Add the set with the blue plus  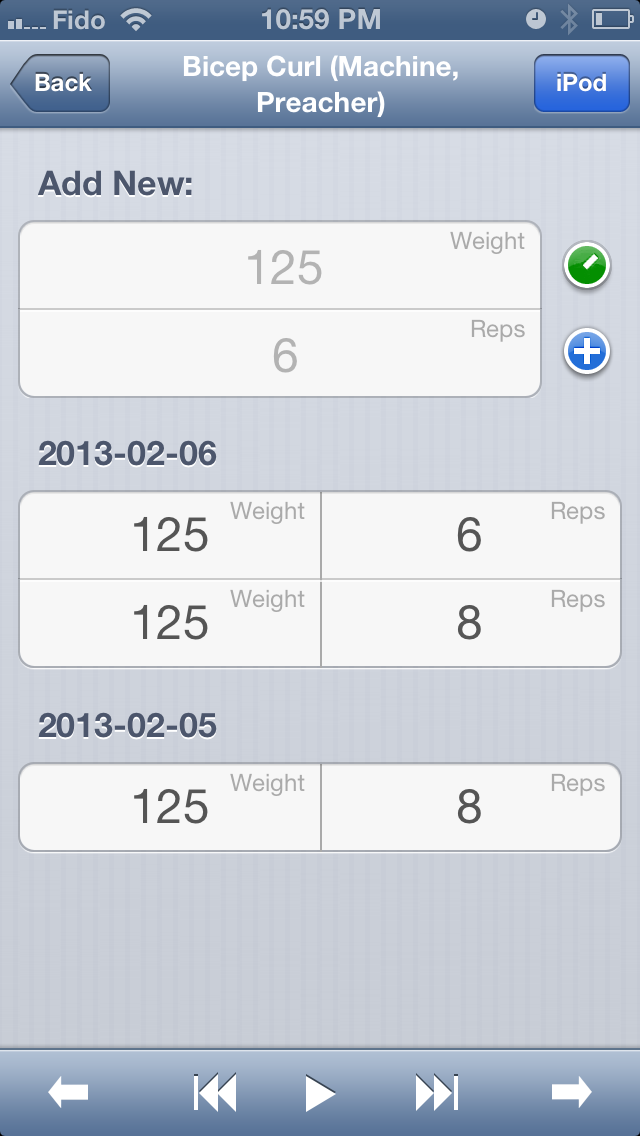pyautogui.click(x=587, y=352)
